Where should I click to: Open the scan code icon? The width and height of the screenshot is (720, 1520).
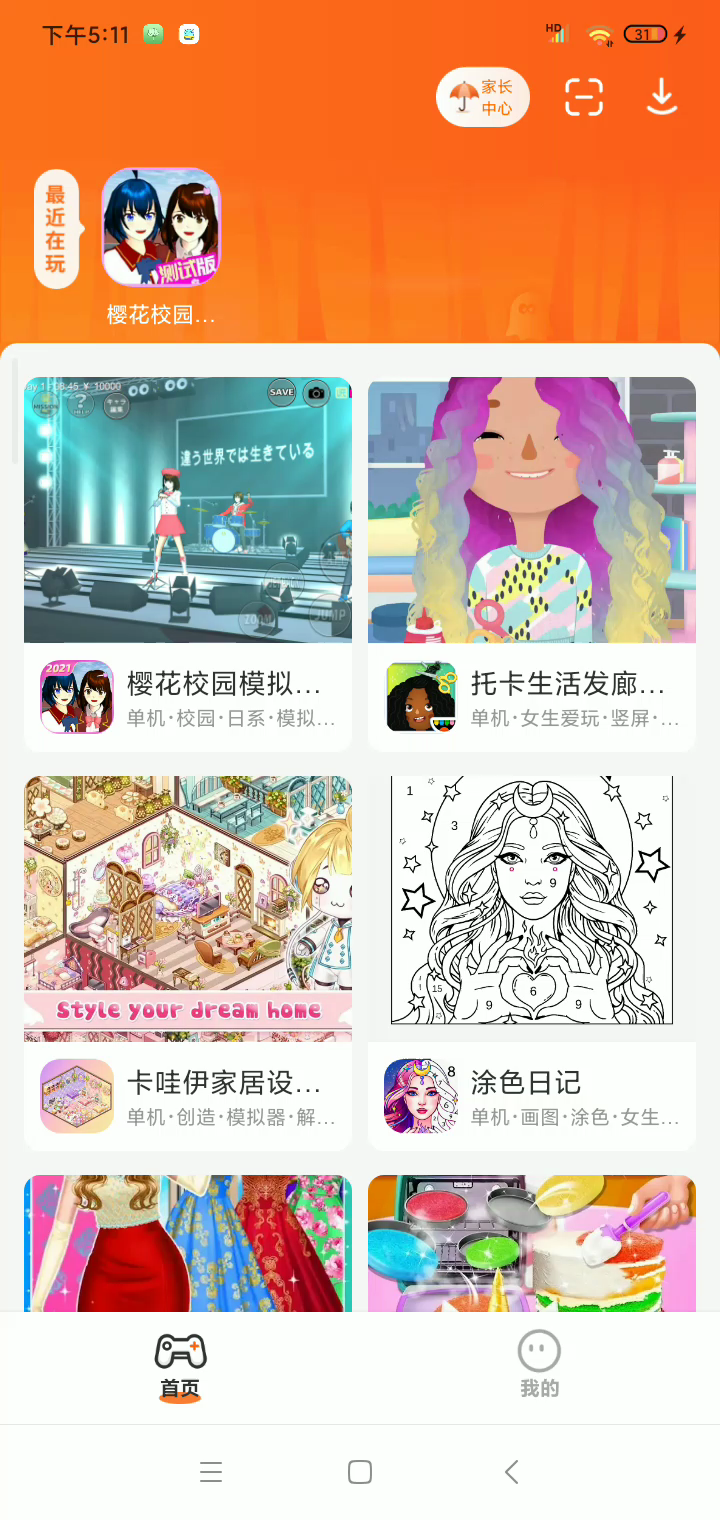[x=584, y=97]
